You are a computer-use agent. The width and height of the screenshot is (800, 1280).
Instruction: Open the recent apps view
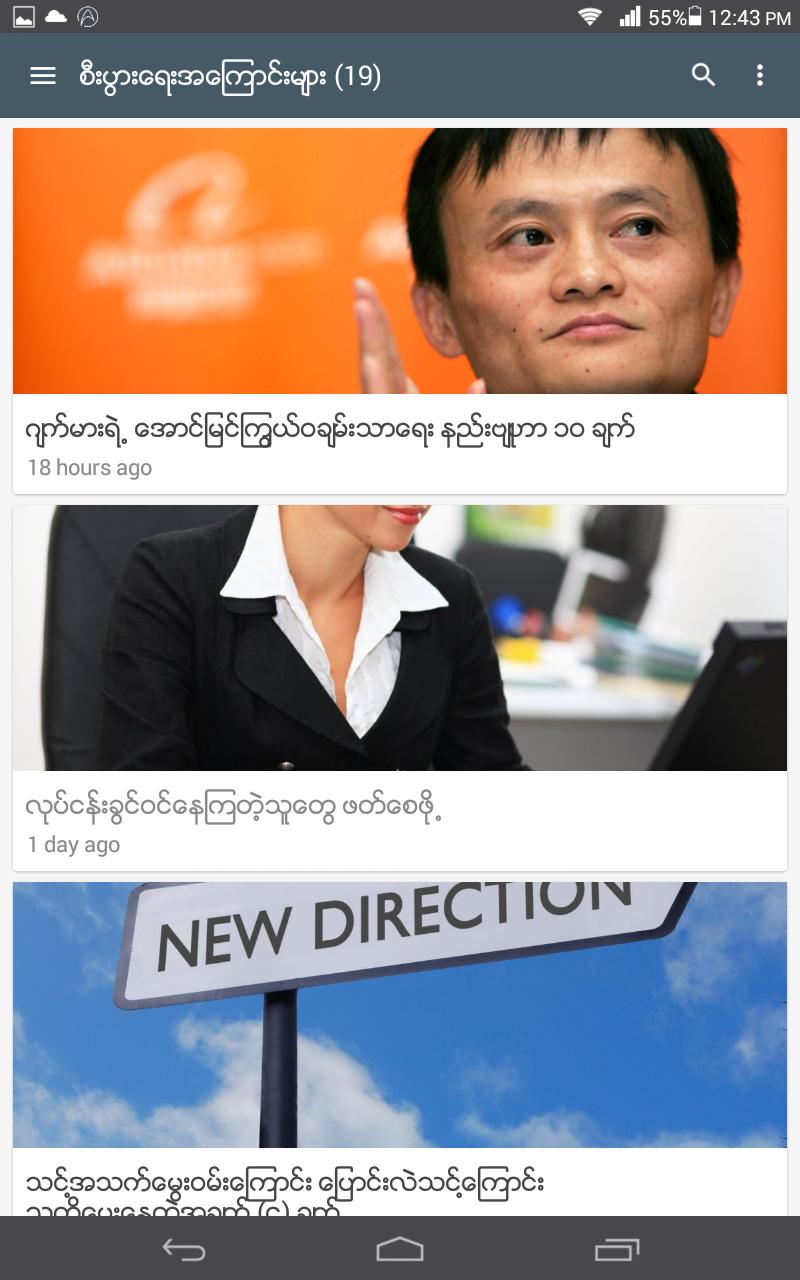617,1250
